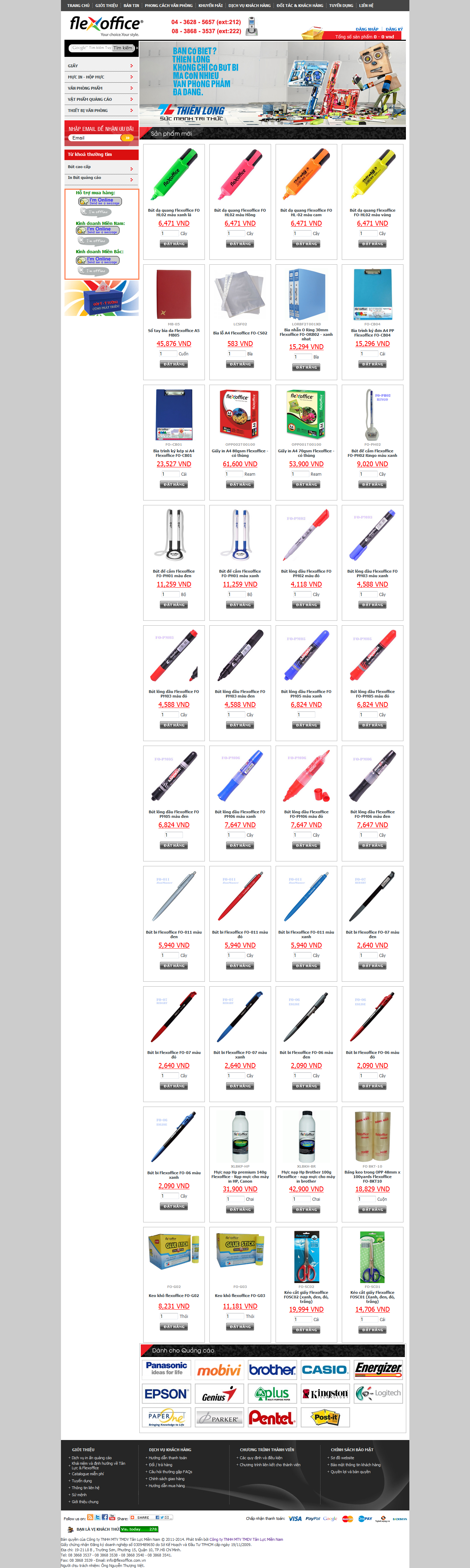This screenshot has width=470, height=1568.
Task: Open the Pentel brand logo
Action: point(272,1418)
